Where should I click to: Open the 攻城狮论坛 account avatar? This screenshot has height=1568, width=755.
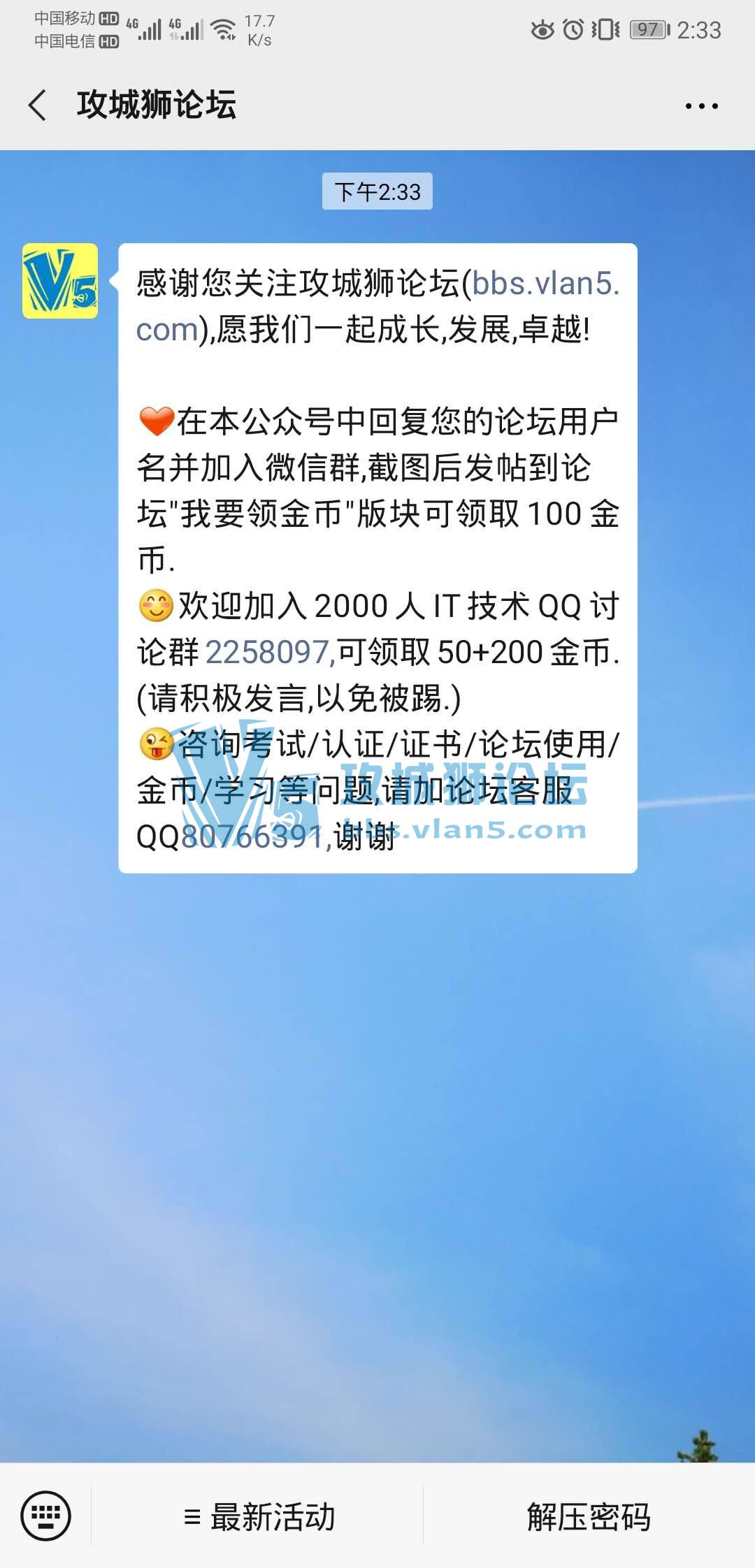[x=60, y=281]
